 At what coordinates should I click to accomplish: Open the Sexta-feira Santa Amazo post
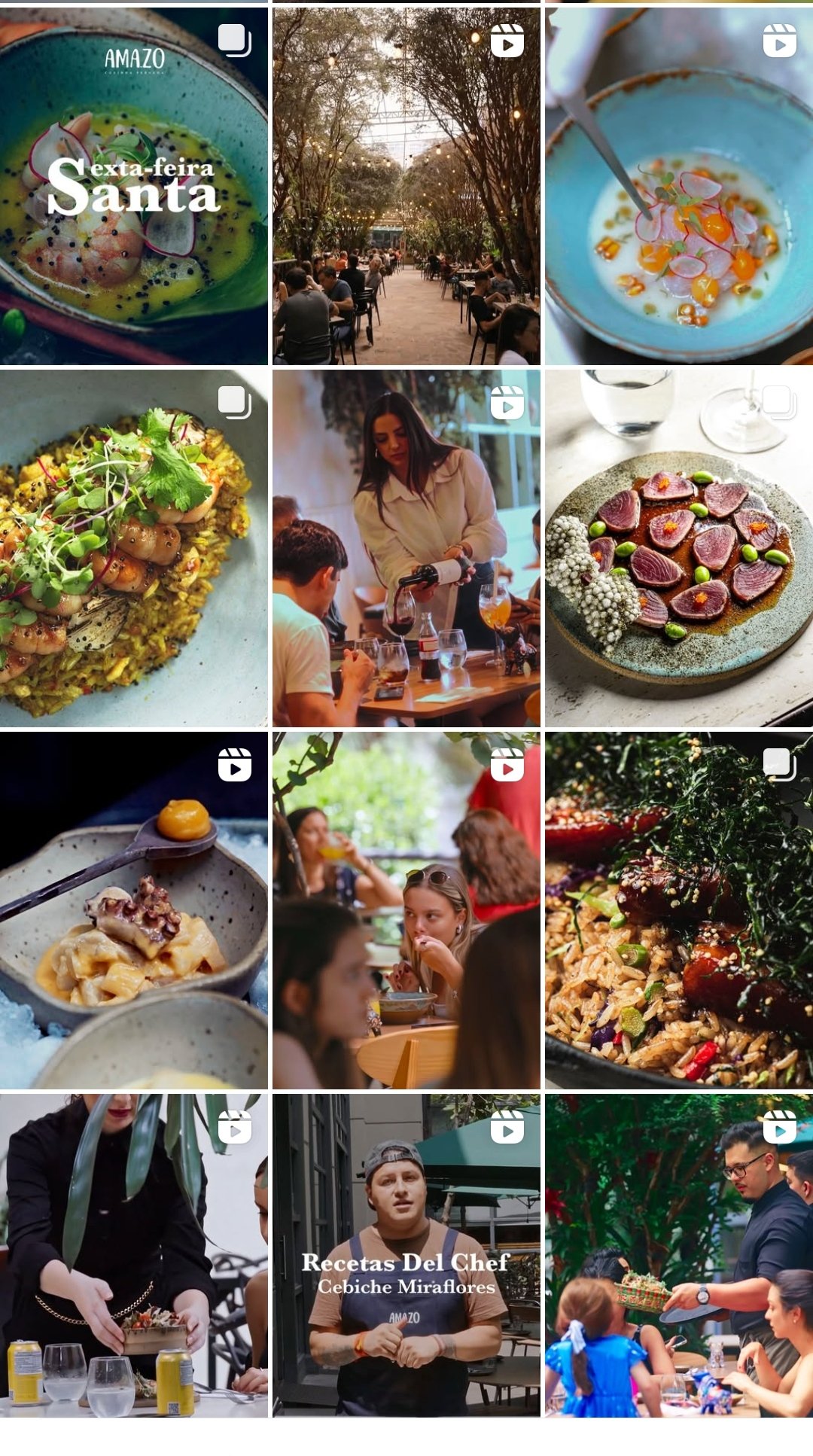coord(134,186)
